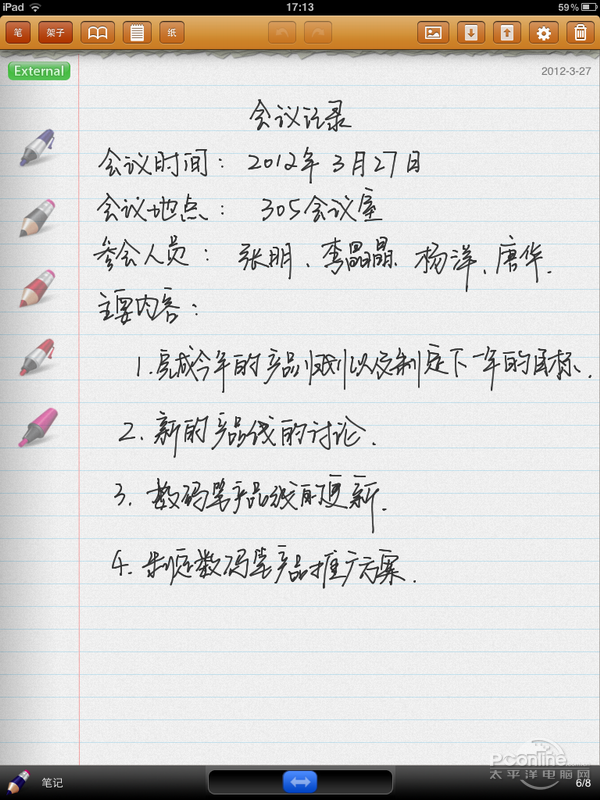Select the pink highlighter tool
600x800 pixels.
[x=36, y=428]
